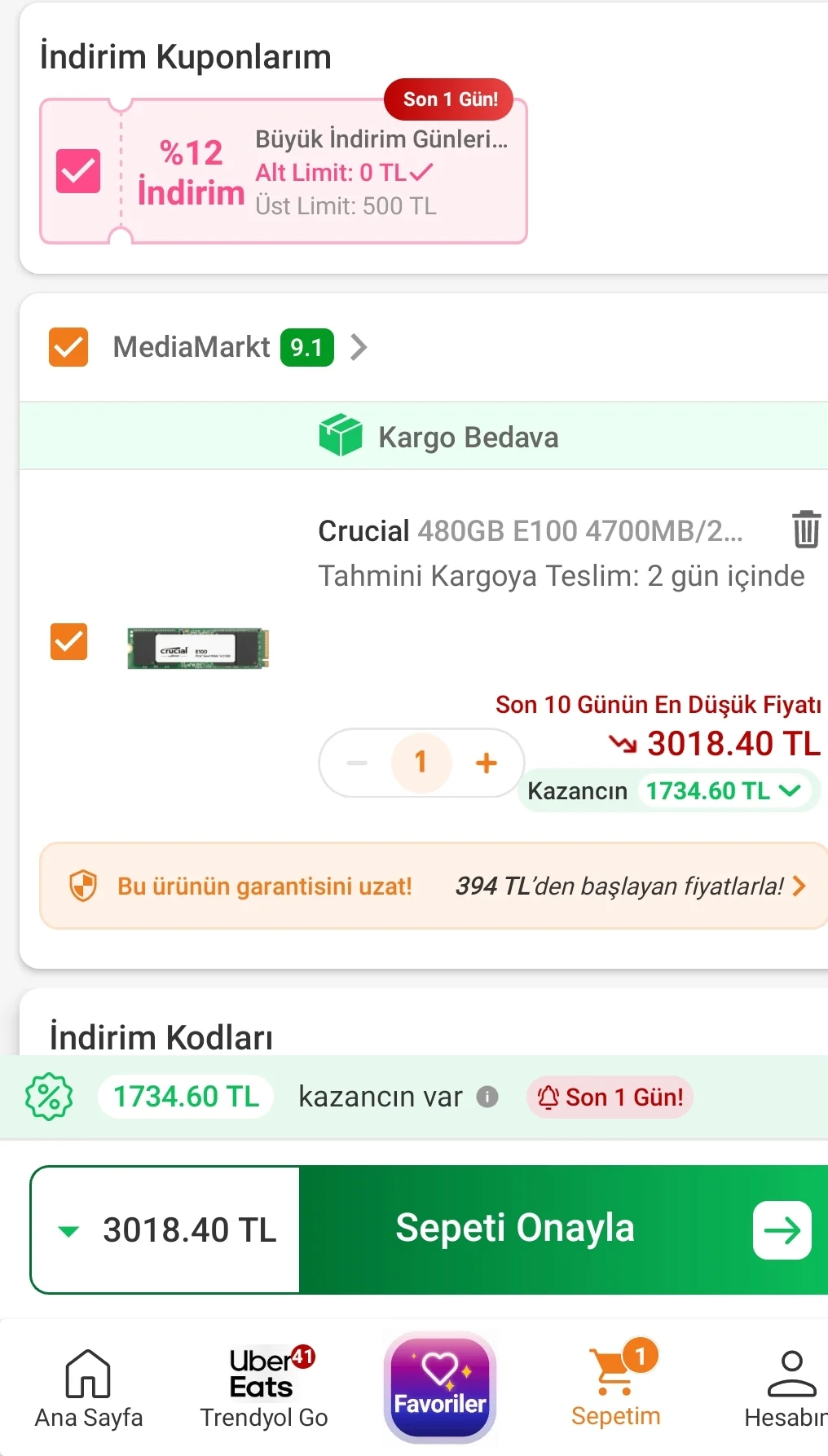This screenshot has width=828, height=1456.
Task: Go to Ana Sayfa via home icon
Action: (87, 1385)
